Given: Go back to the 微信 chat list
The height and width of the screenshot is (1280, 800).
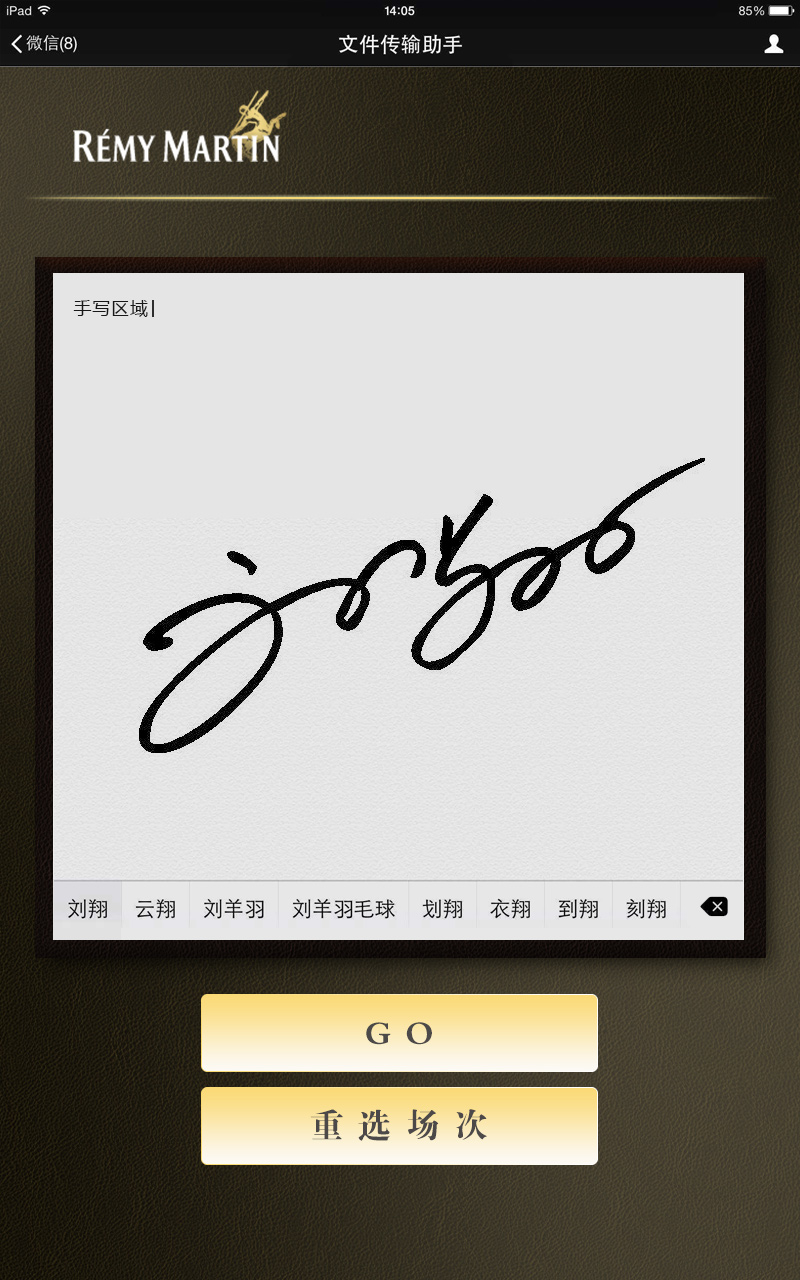Looking at the screenshot, I should 44,44.
